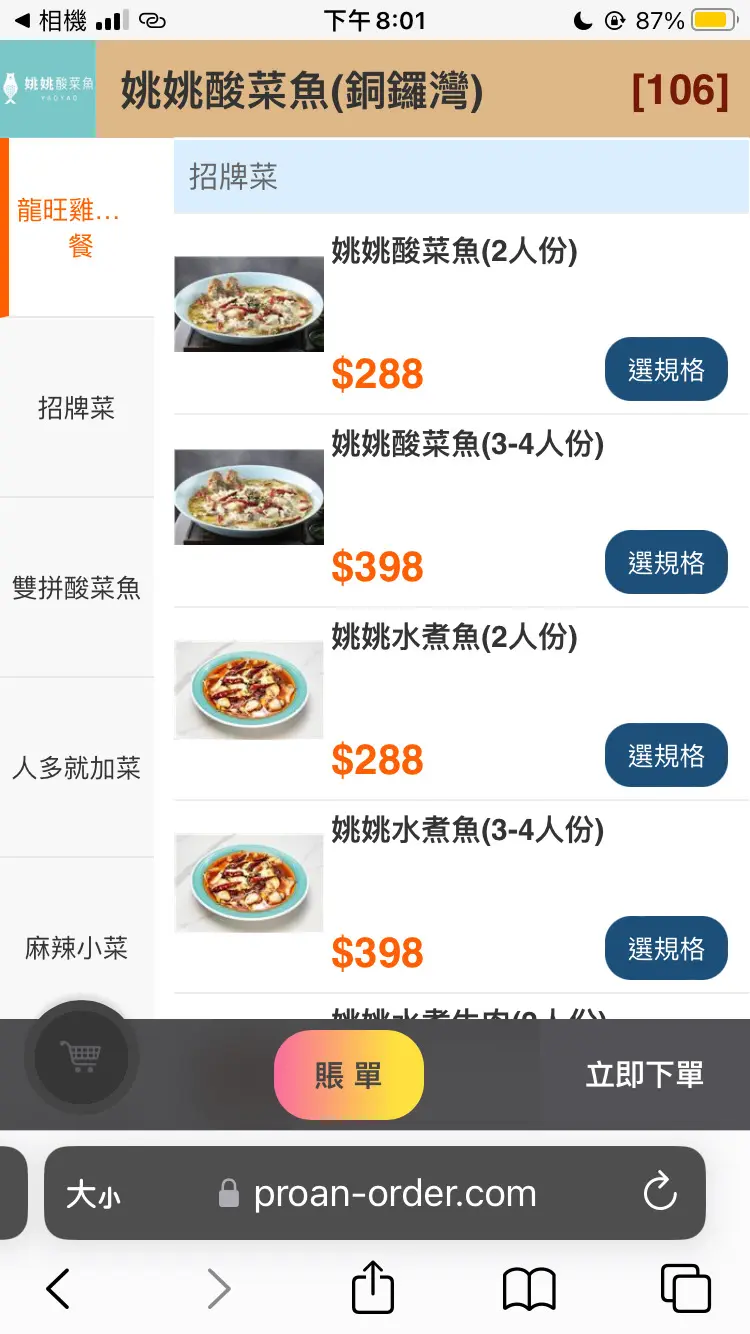Open Safari bookmarks

click(x=529, y=1288)
